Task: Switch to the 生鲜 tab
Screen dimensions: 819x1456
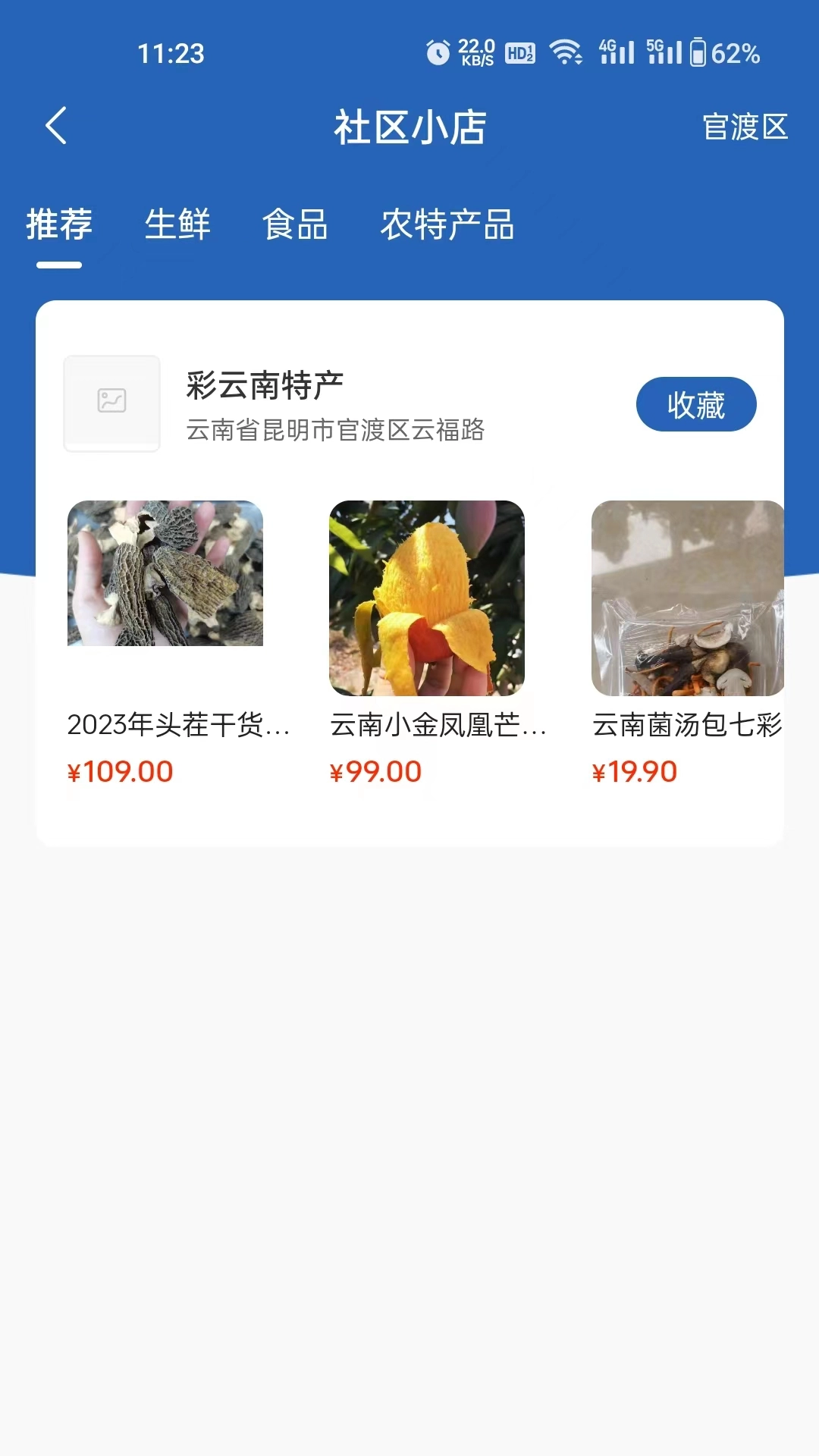Action: click(178, 225)
